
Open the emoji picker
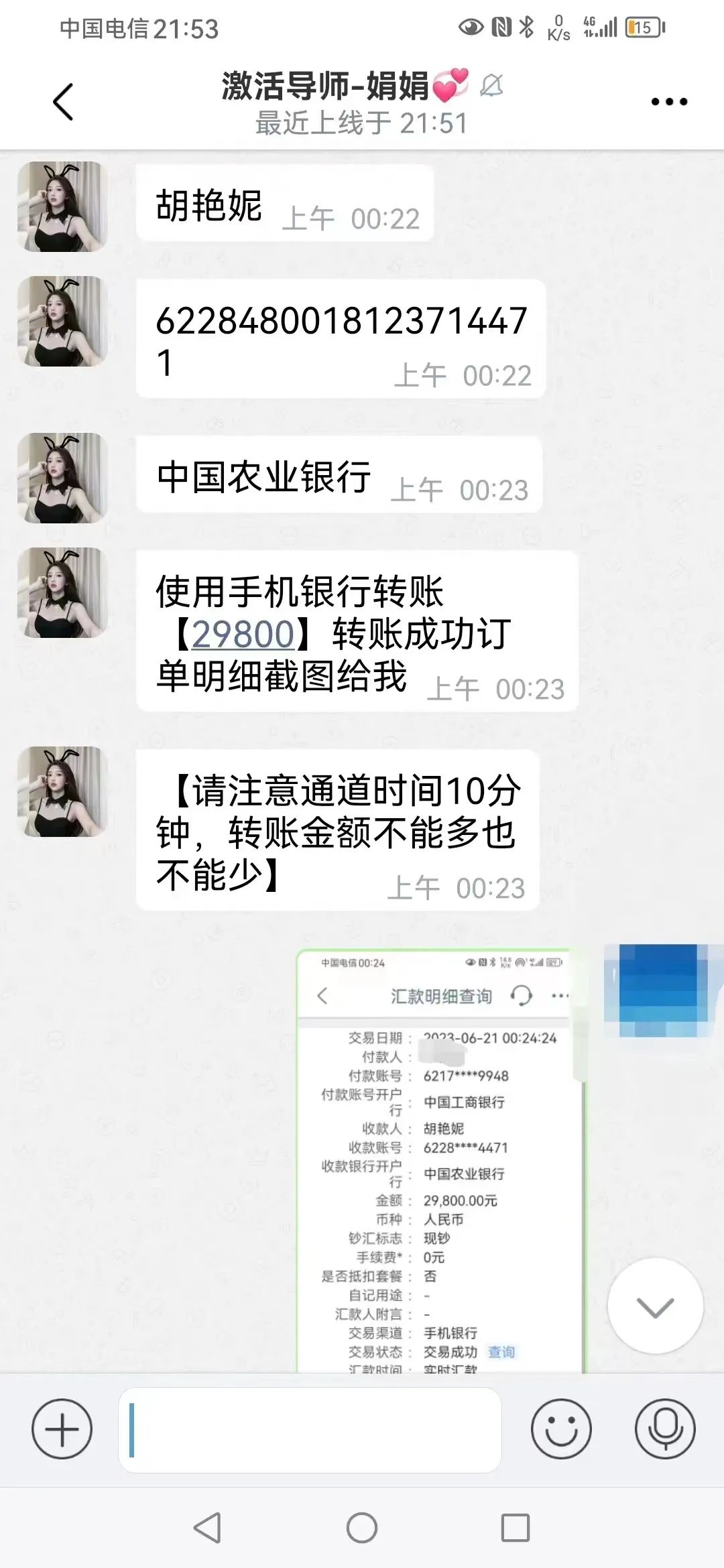(x=561, y=1429)
